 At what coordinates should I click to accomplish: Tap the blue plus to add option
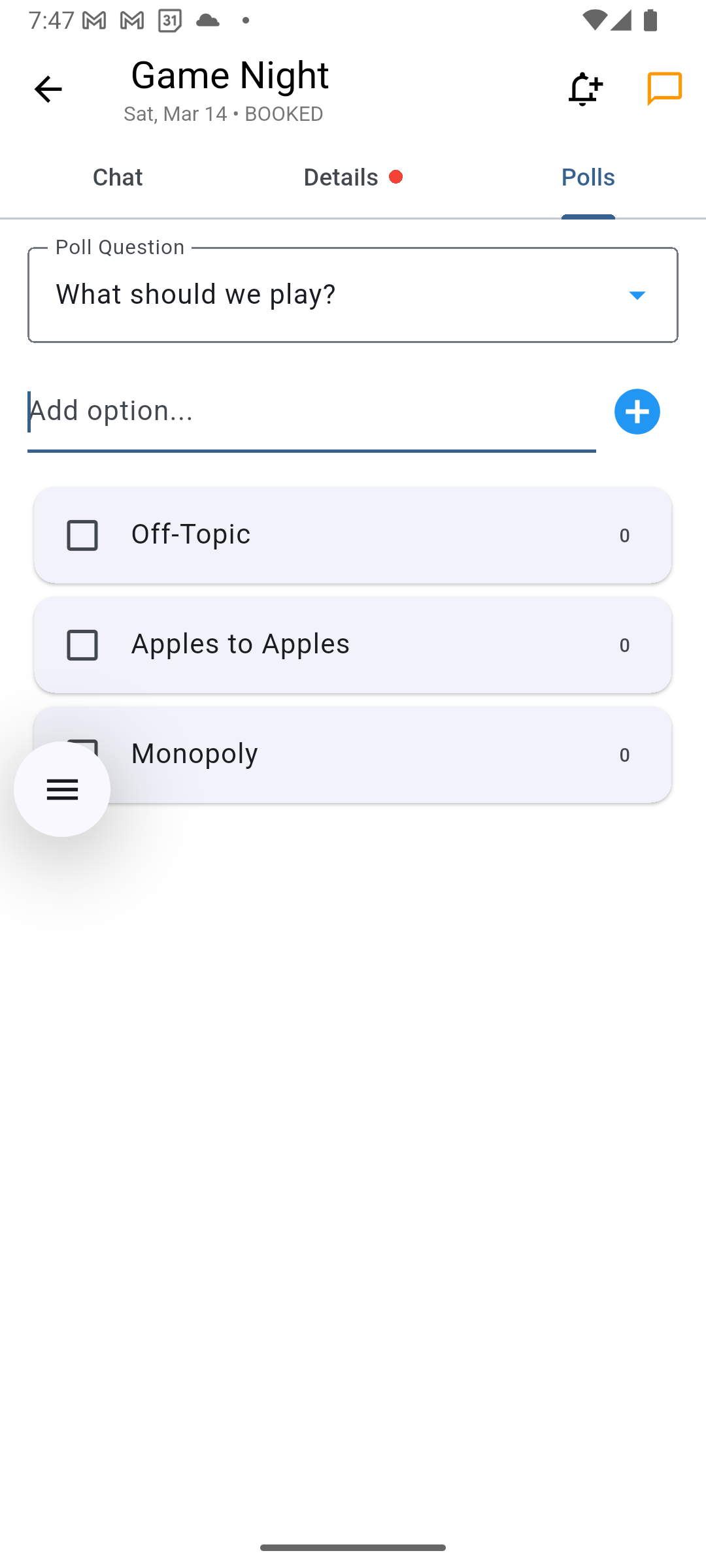637,412
